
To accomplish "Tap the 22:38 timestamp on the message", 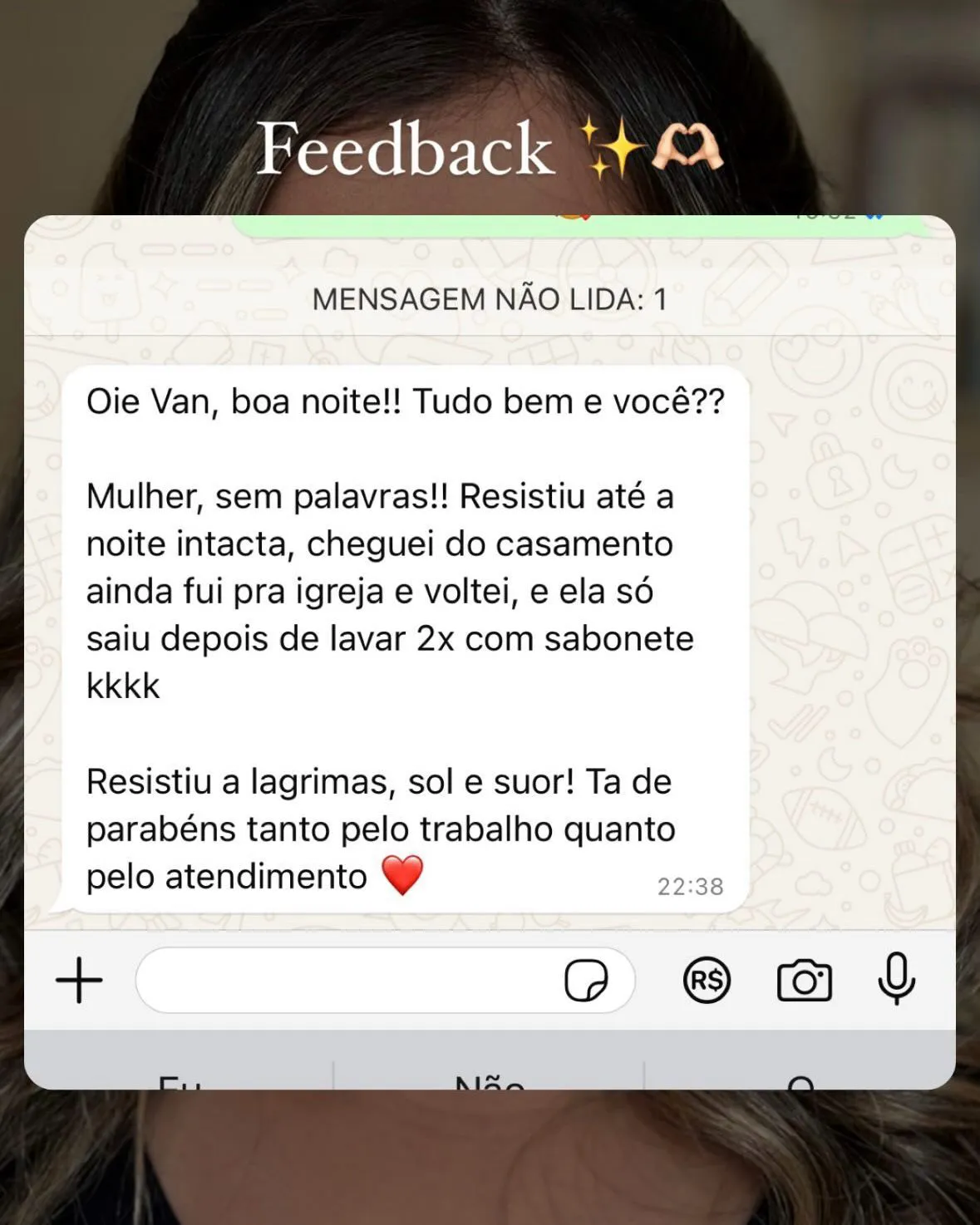I will point(692,886).
